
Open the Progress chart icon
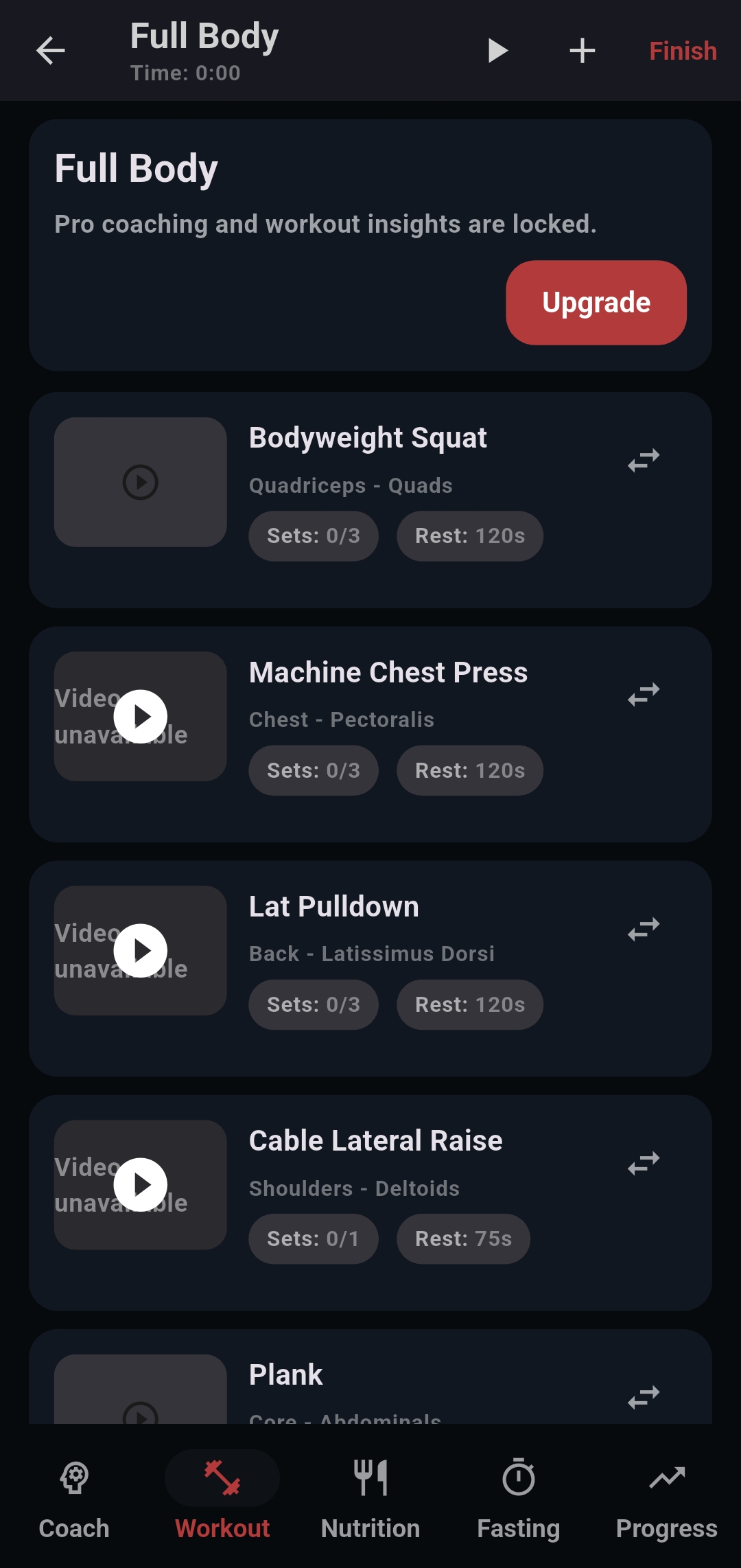(x=667, y=1477)
